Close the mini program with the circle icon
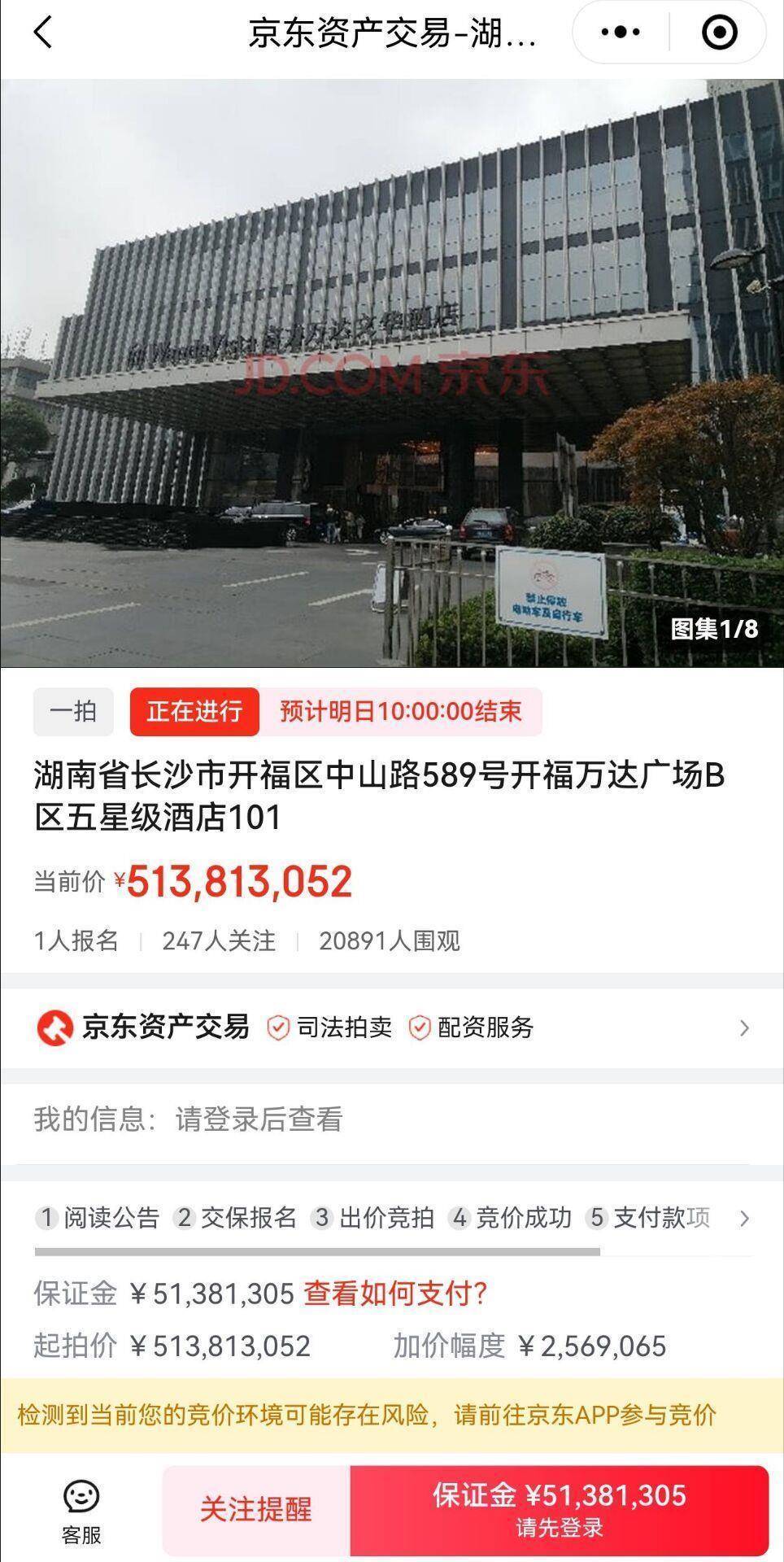 [719, 33]
